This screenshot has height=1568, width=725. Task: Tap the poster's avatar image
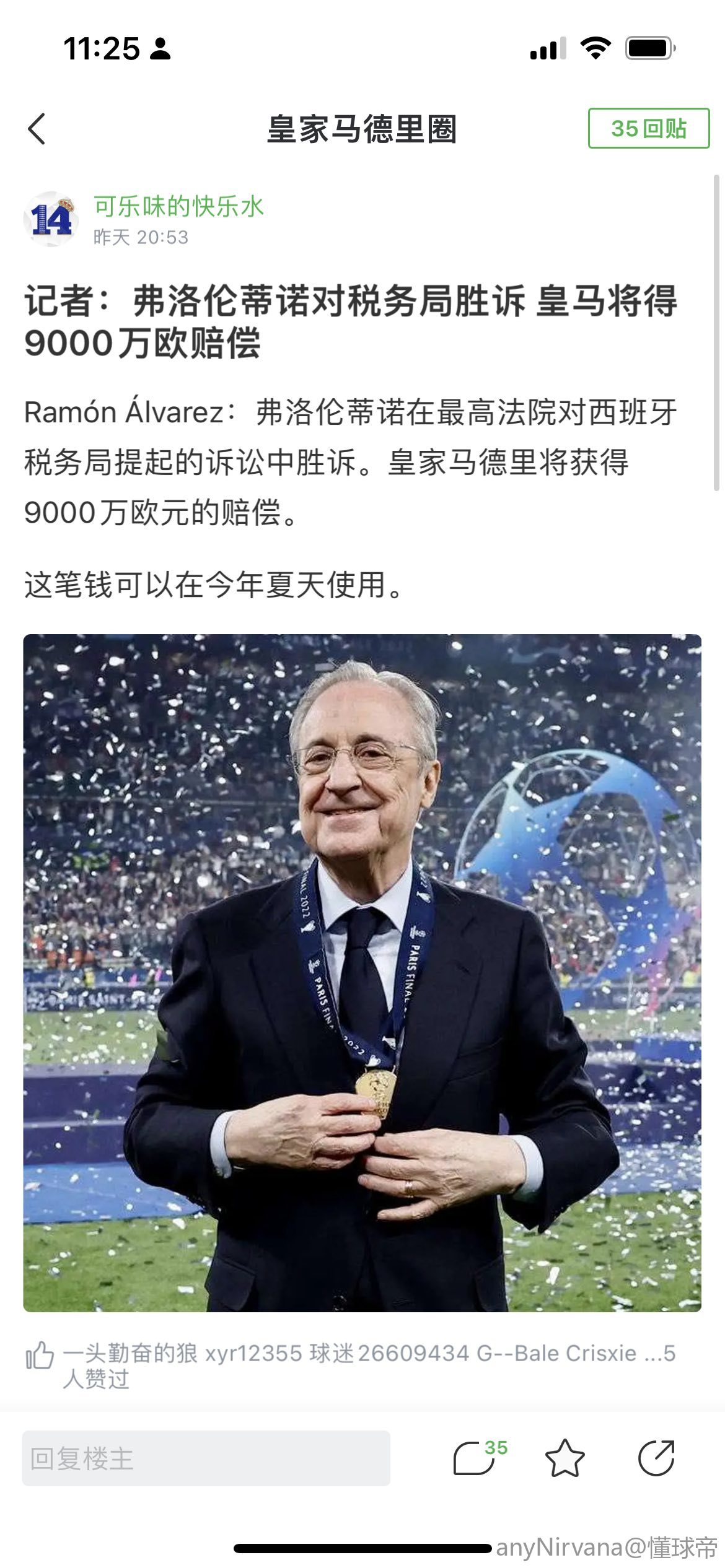tap(51, 219)
